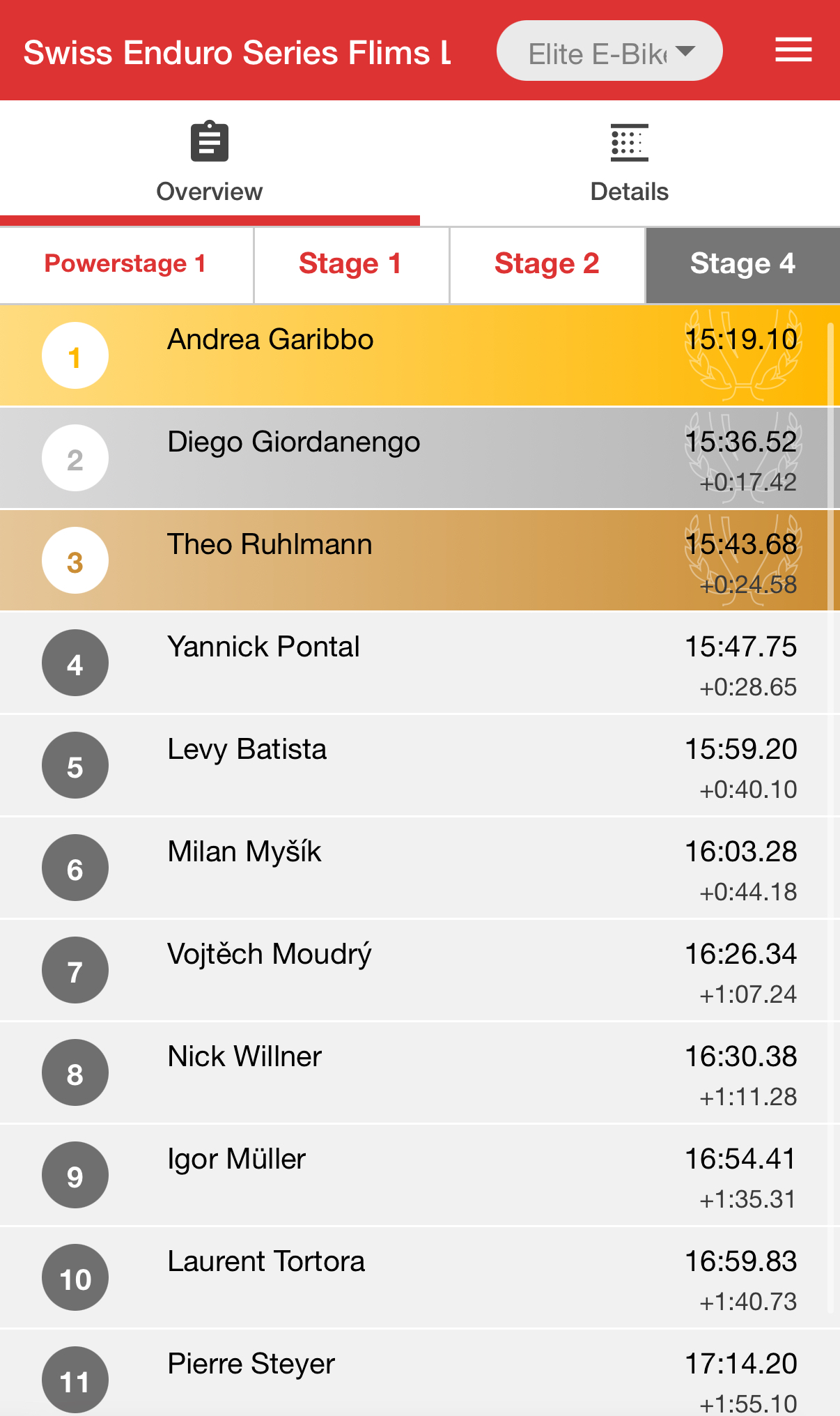The image size is (840, 1416).
Task: Switch to the Details tab
Action: (629, 162)
